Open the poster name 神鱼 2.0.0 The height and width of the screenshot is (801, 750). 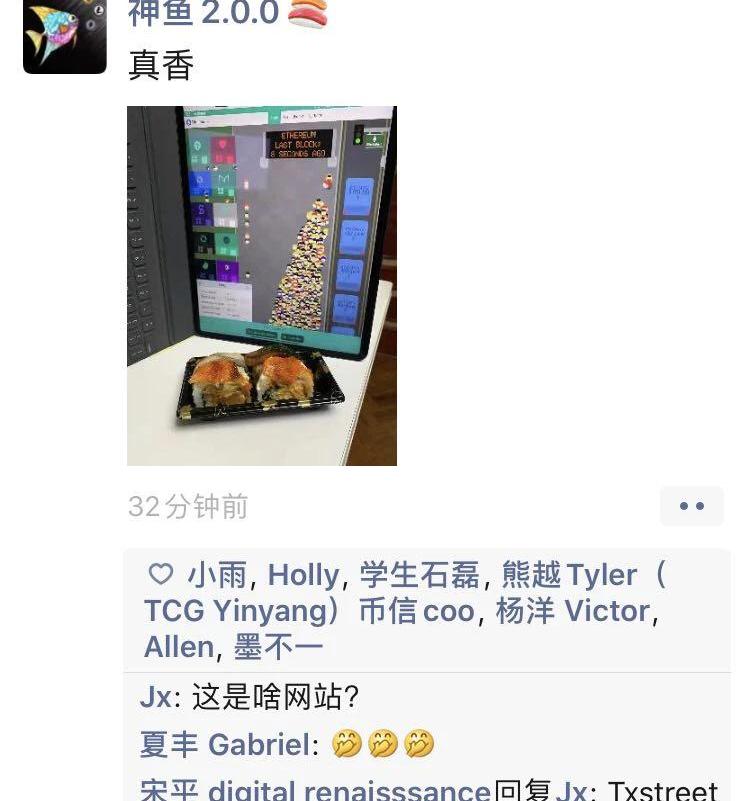click(204, 14)
